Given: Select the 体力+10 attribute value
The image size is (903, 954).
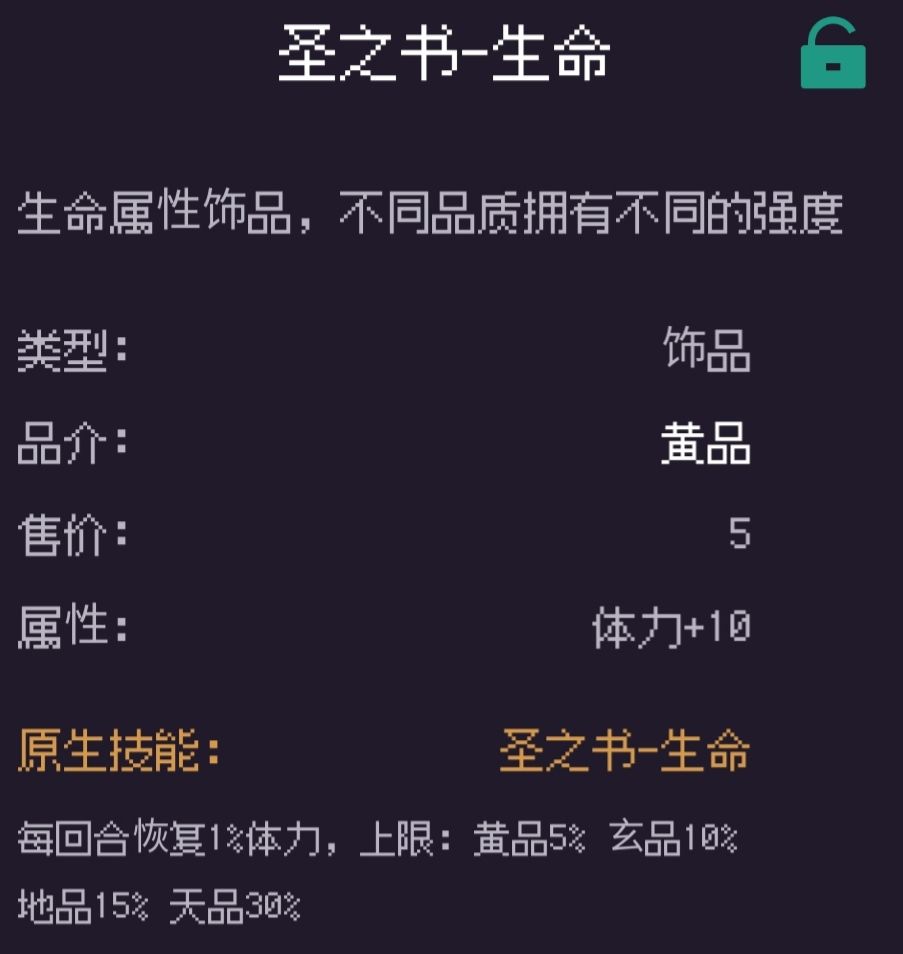Looking at the screenshot, I should click(x=672, y=627).
